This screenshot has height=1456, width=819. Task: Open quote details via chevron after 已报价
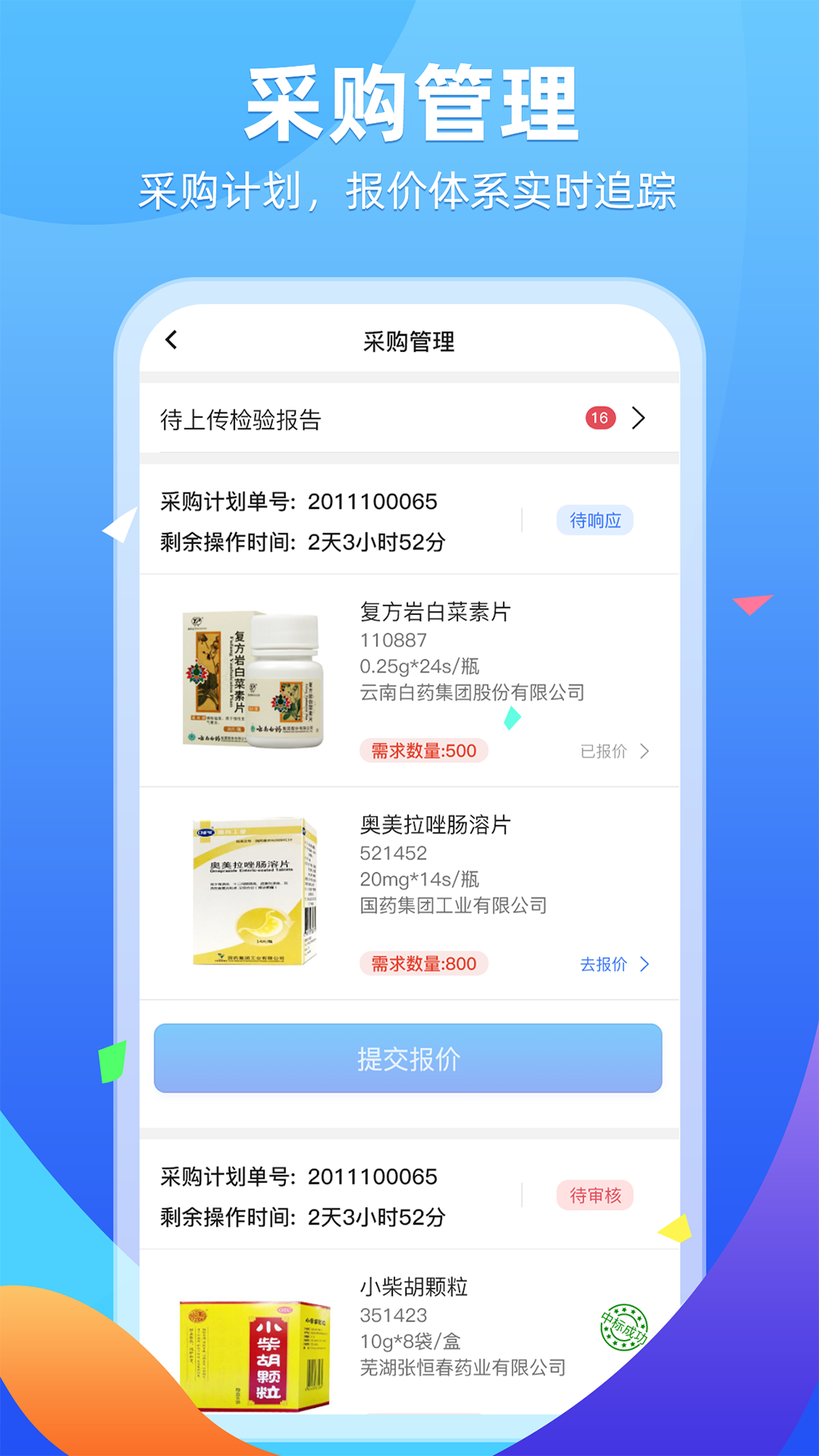645,752
